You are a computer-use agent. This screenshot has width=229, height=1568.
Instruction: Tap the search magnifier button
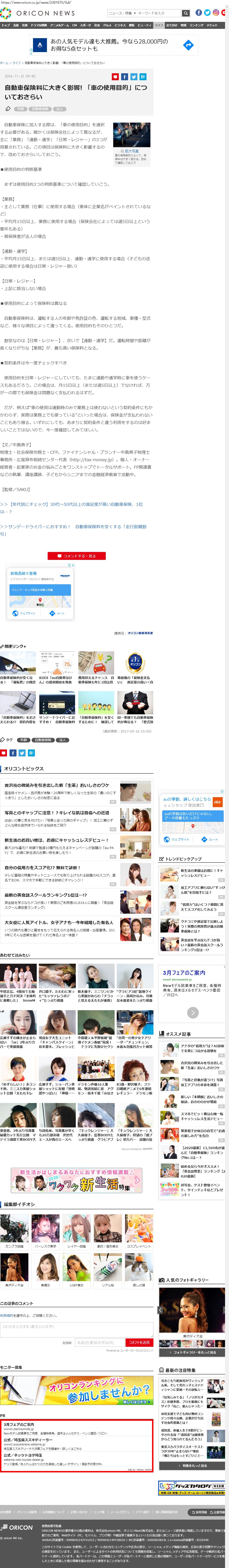[x=186, y=13]
